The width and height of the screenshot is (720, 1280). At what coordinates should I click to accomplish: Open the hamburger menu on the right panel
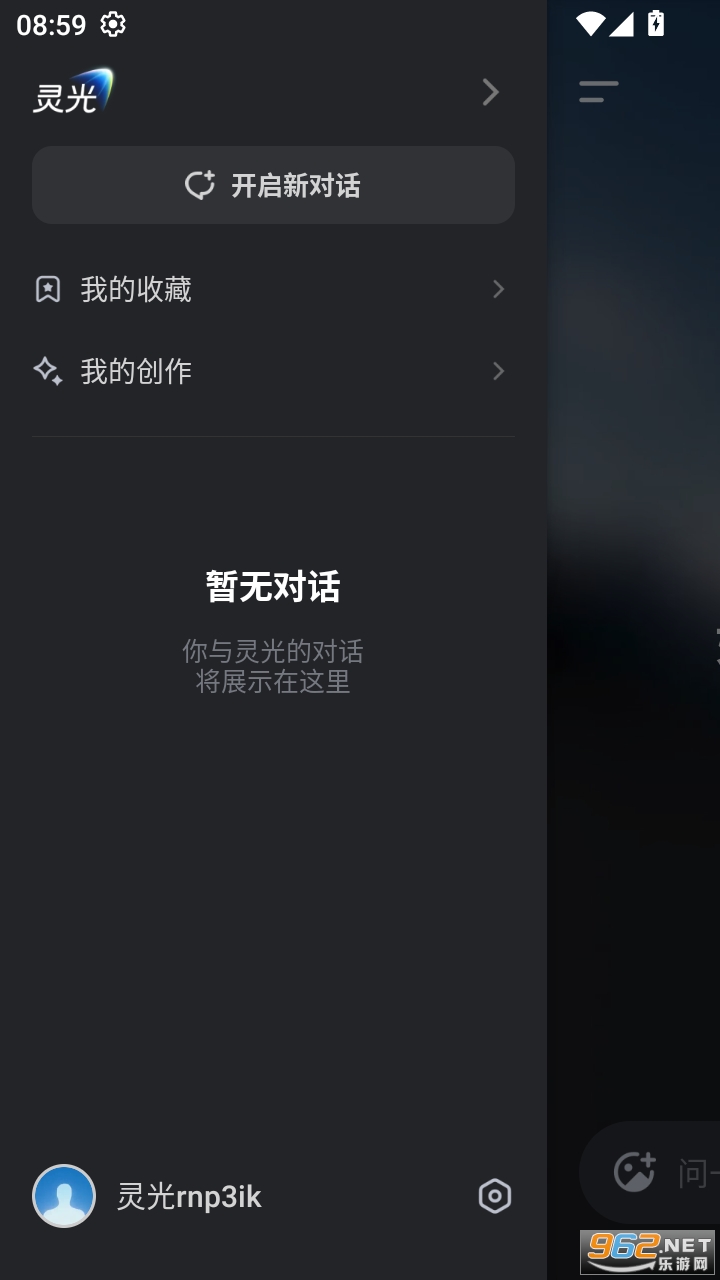click(597, 92)
